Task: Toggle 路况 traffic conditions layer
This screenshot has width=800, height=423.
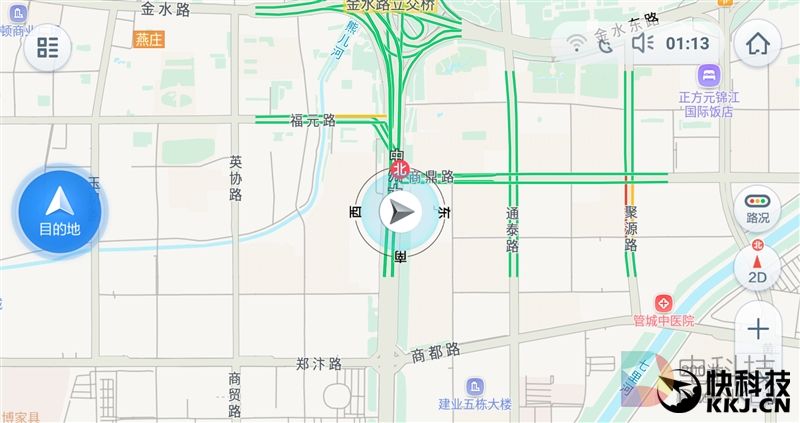Action: pyautogui.click(x=757, y=207)
